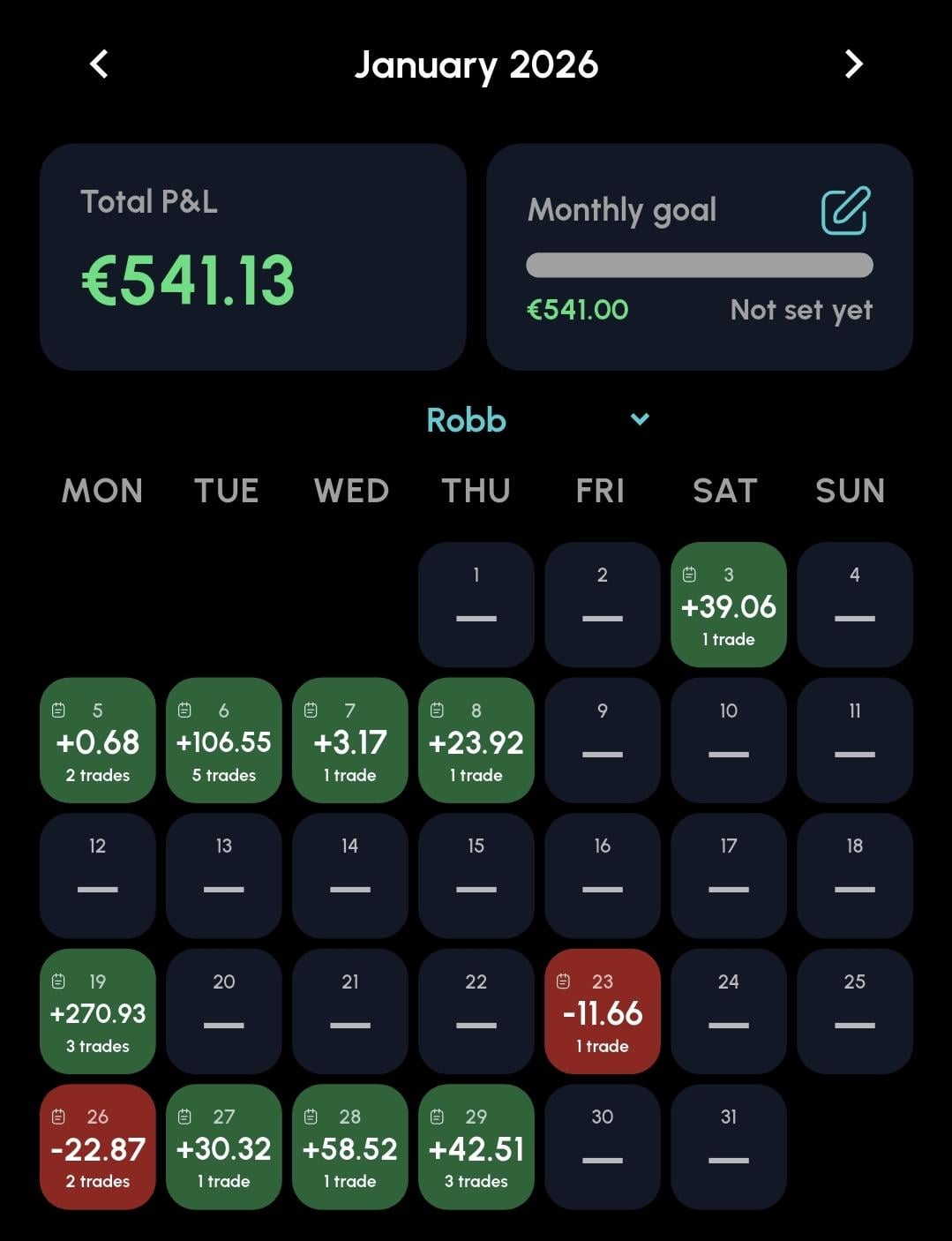Select the empty day 1 cell
Screen dimensions: 952x1241
click(476, 605)
